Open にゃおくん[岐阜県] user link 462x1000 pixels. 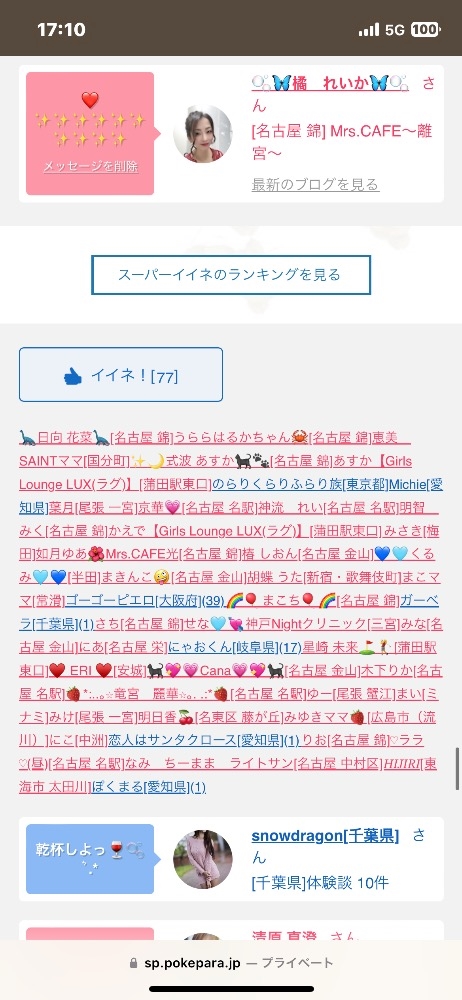[223, 647]
